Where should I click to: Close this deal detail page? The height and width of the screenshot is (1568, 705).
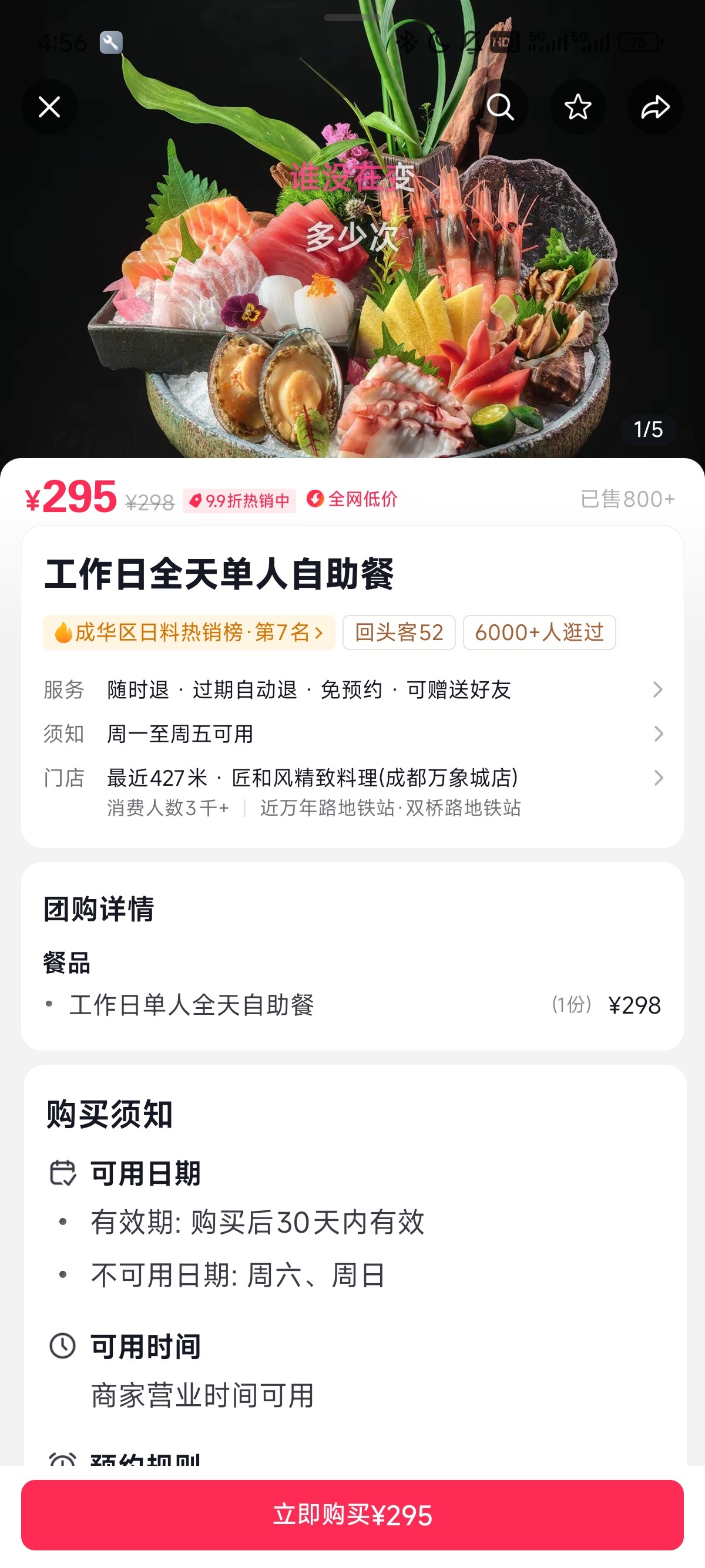click(49, 107)
